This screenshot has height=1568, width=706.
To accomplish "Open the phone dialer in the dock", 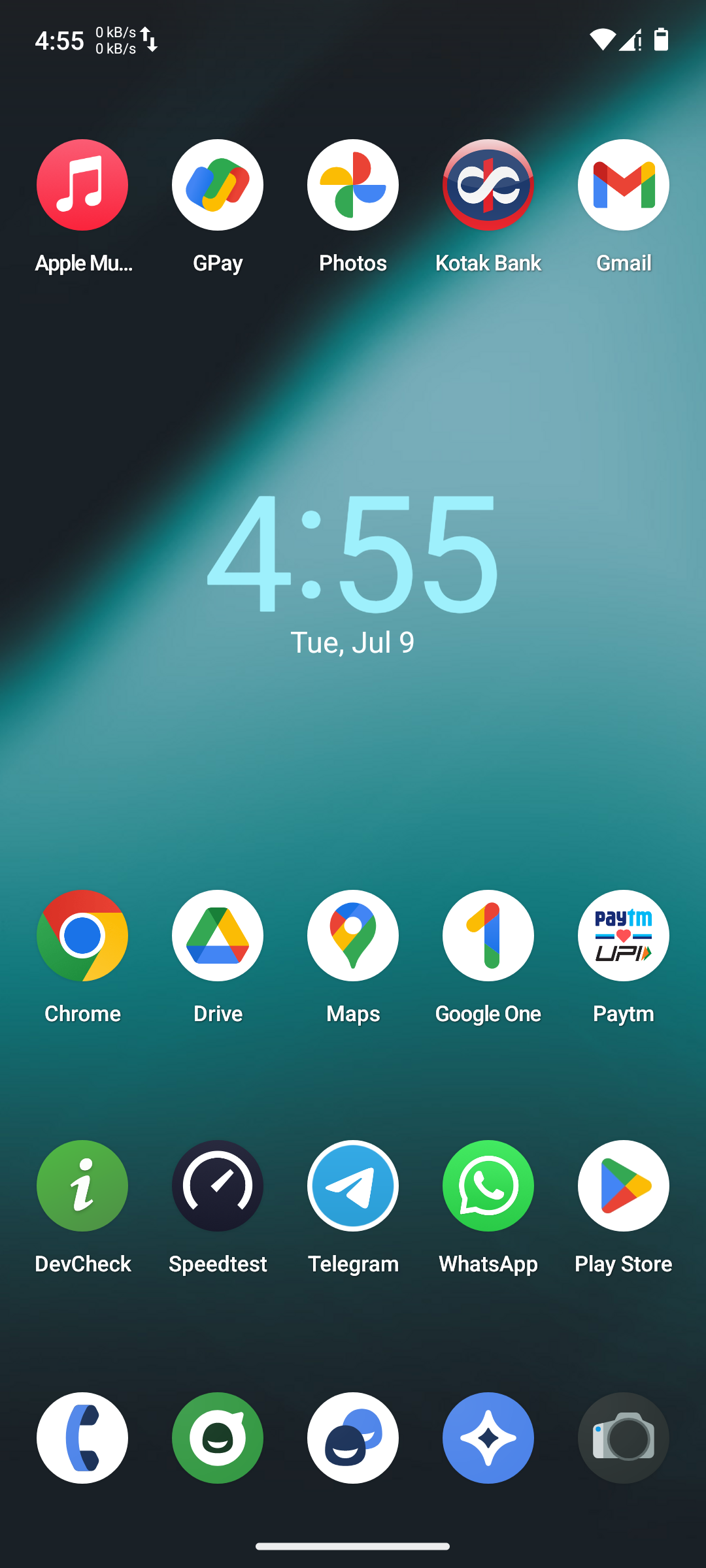I will tap(82, 1438).
